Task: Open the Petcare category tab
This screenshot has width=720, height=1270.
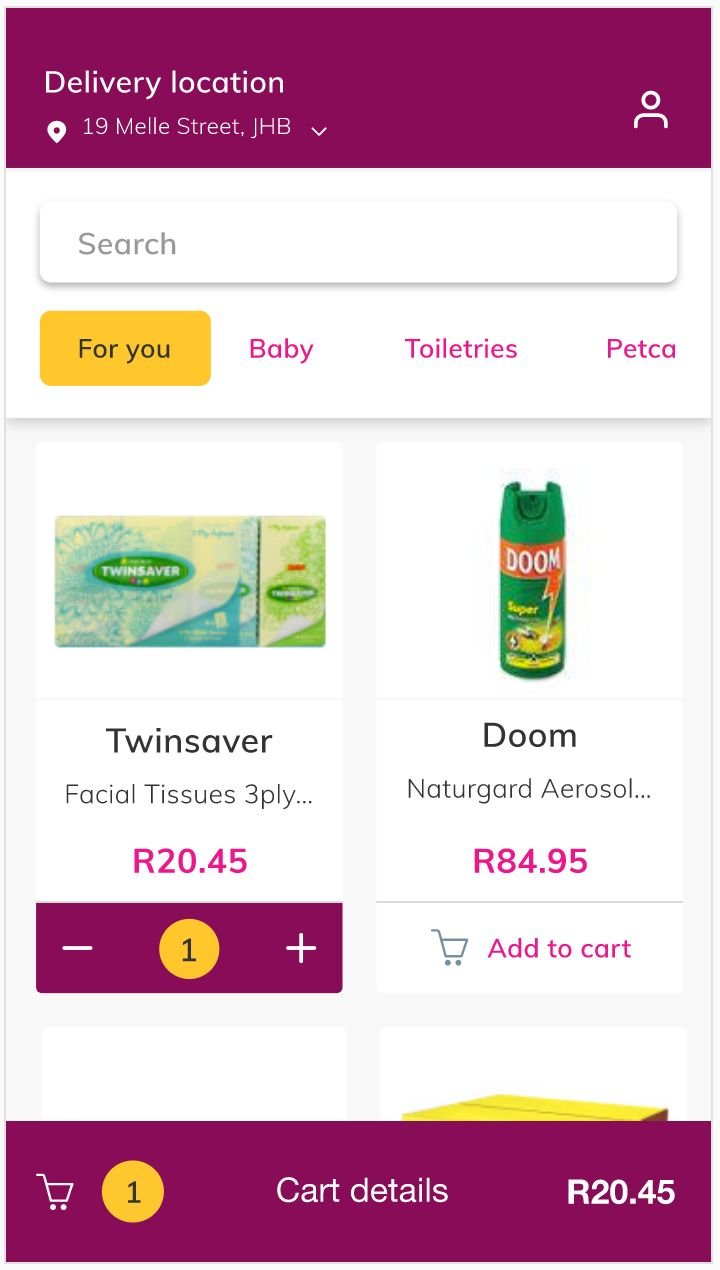Action: (641, 349)
